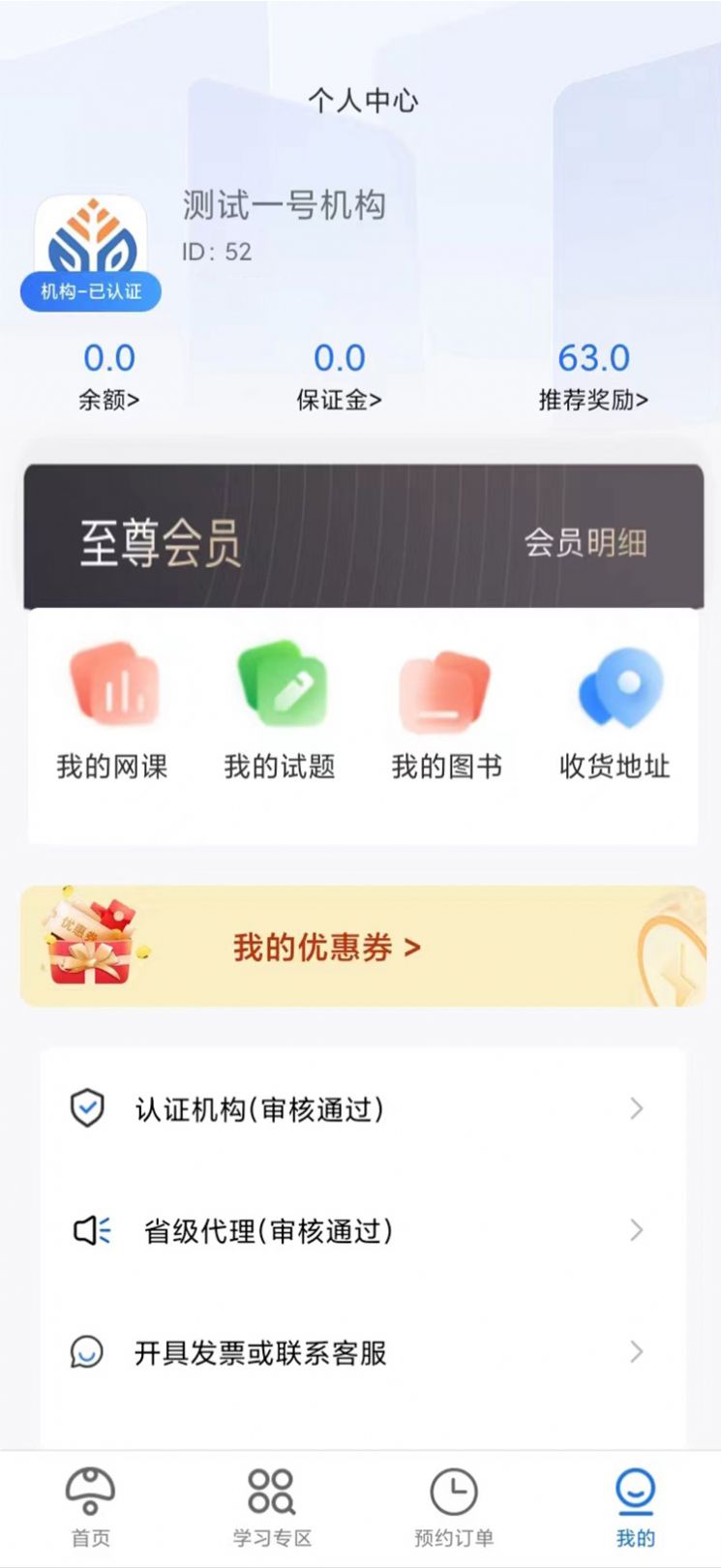This screenshot has width=721, height=1568.
Task: Tap the shield icon beside 认证机构
Action: [87, 1109]
